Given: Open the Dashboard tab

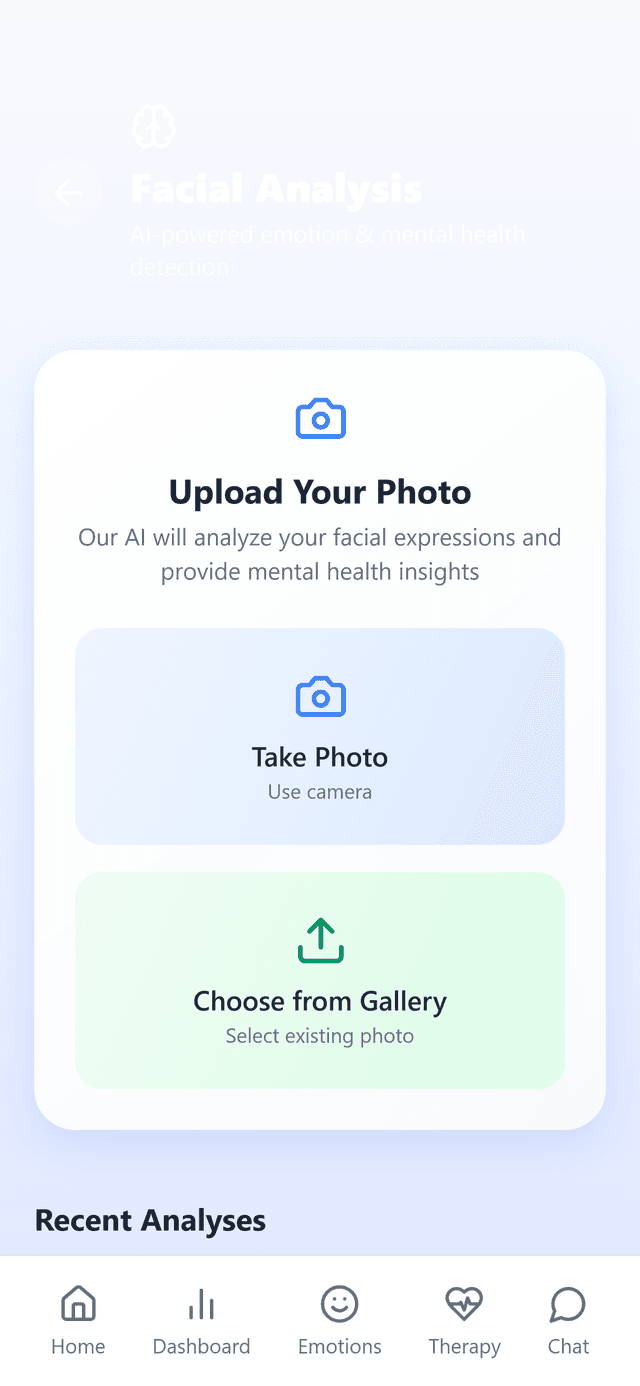Looking at the screenshot, I should pos(201,1320).
